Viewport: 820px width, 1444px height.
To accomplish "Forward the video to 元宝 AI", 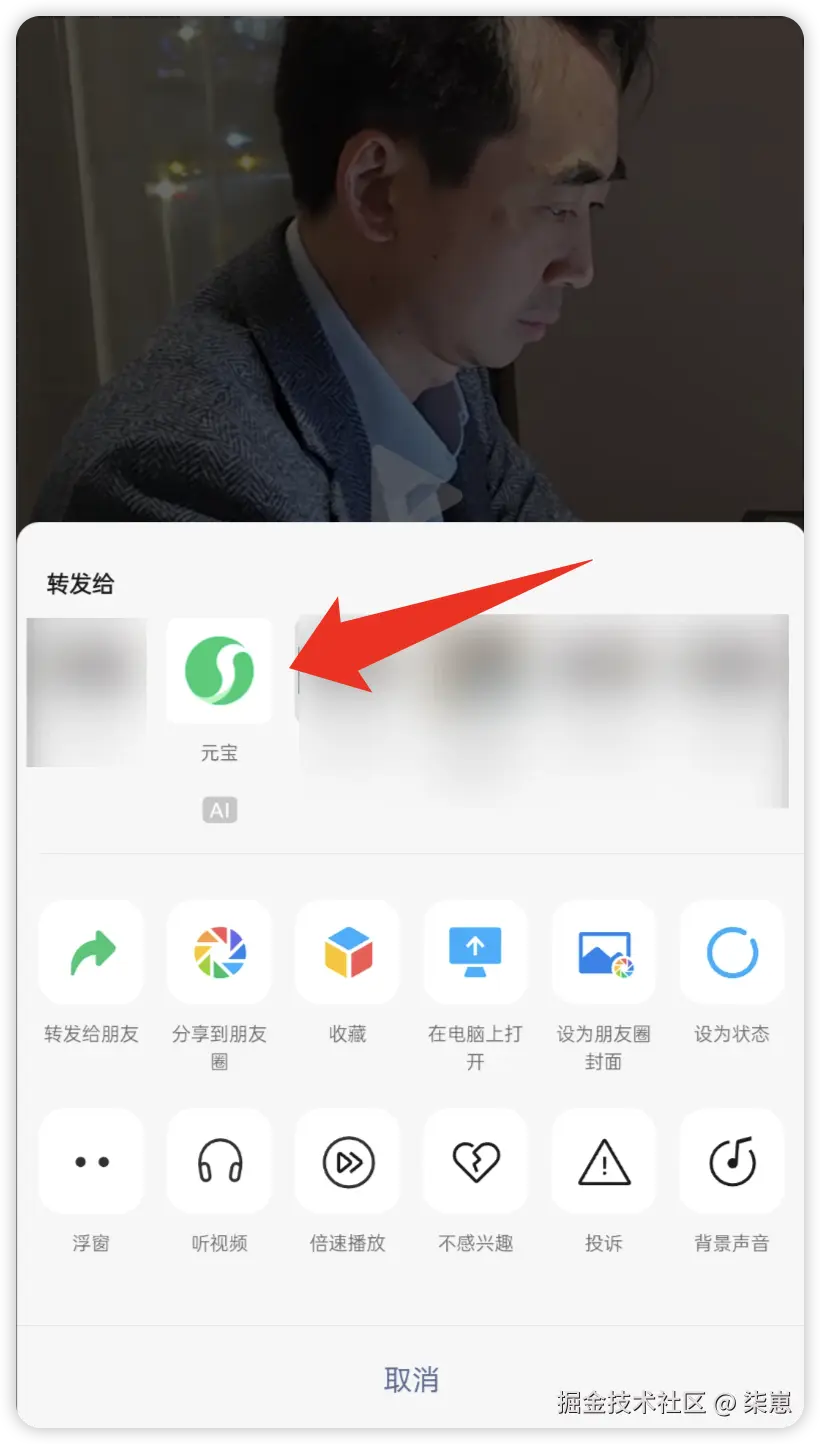I will [219, 670].
